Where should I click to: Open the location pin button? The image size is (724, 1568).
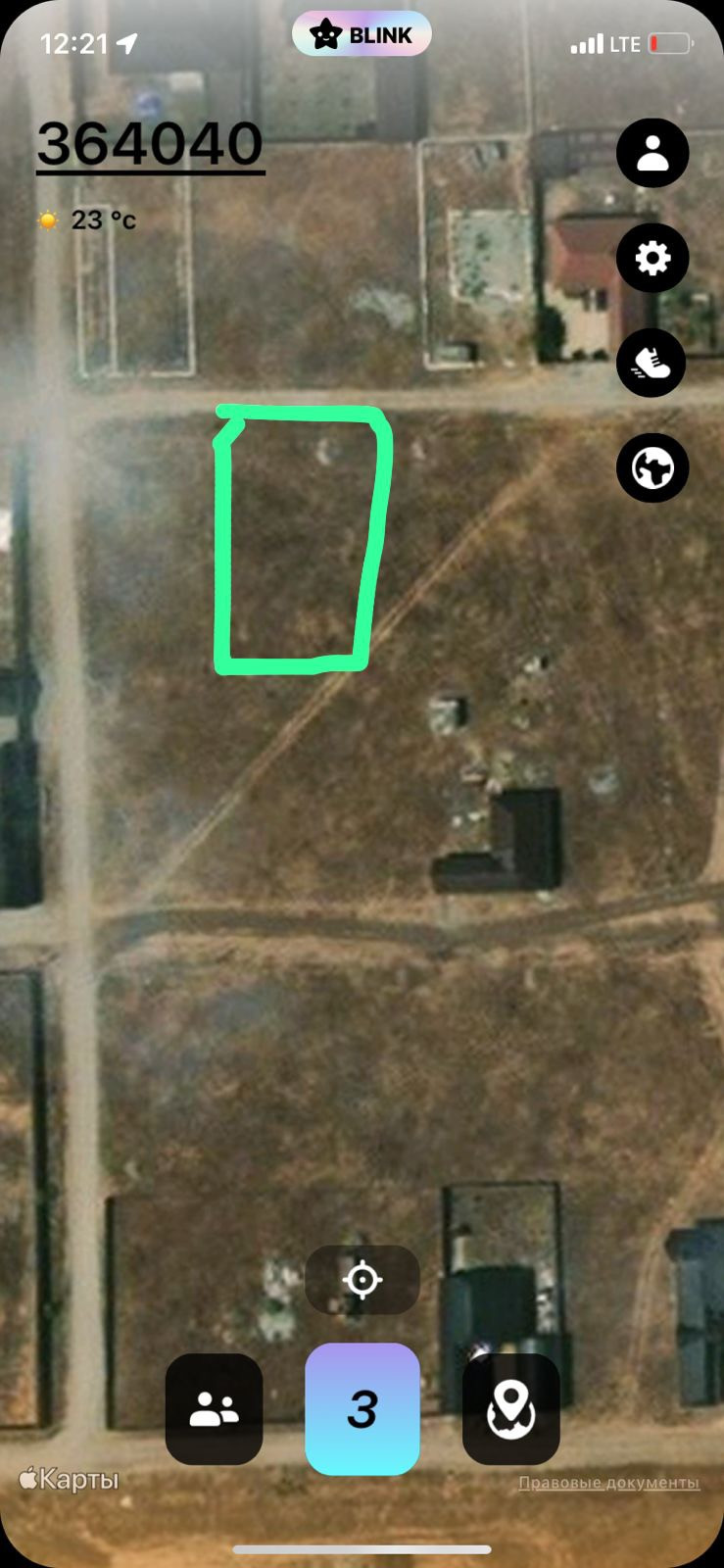(x=511, y=1409)
